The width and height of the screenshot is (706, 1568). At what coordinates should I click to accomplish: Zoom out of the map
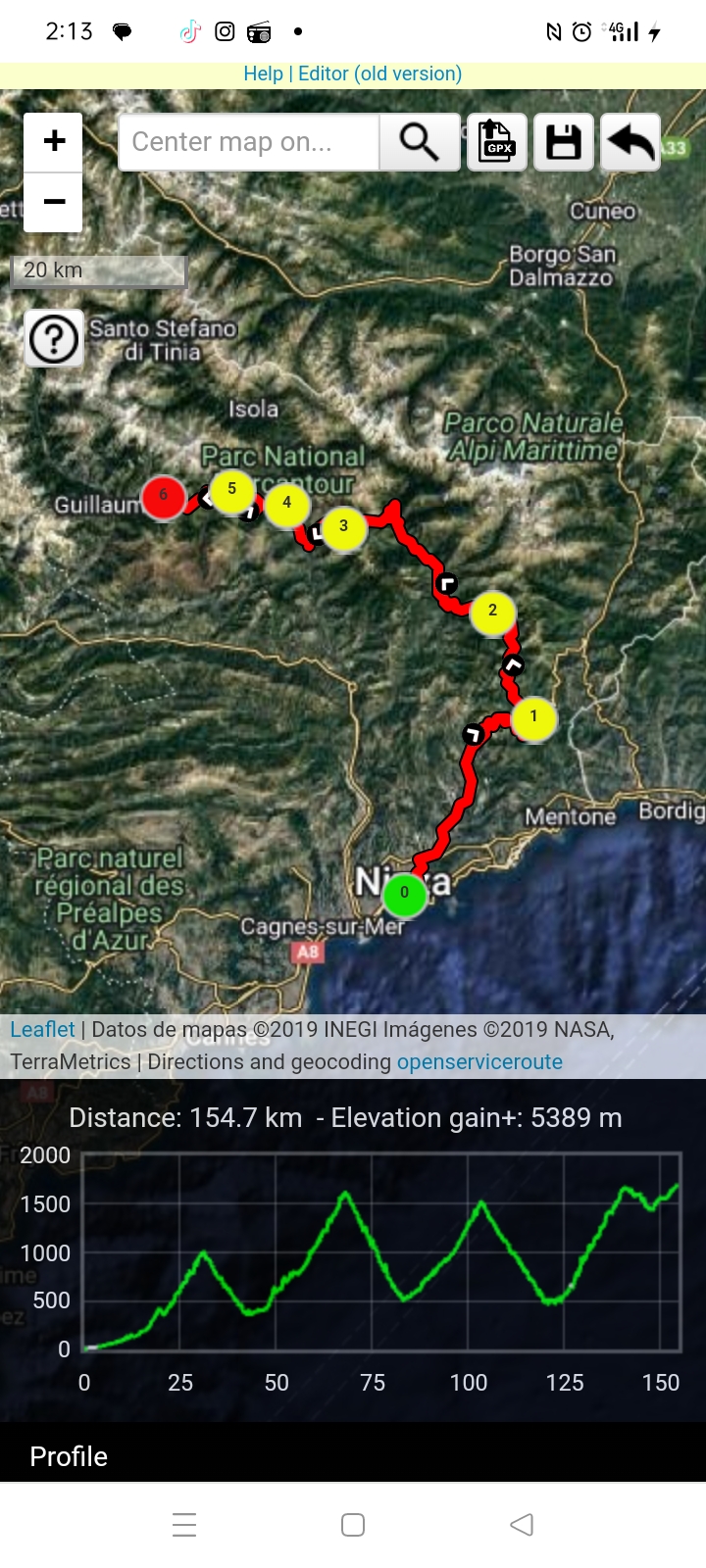click(54, 202)
